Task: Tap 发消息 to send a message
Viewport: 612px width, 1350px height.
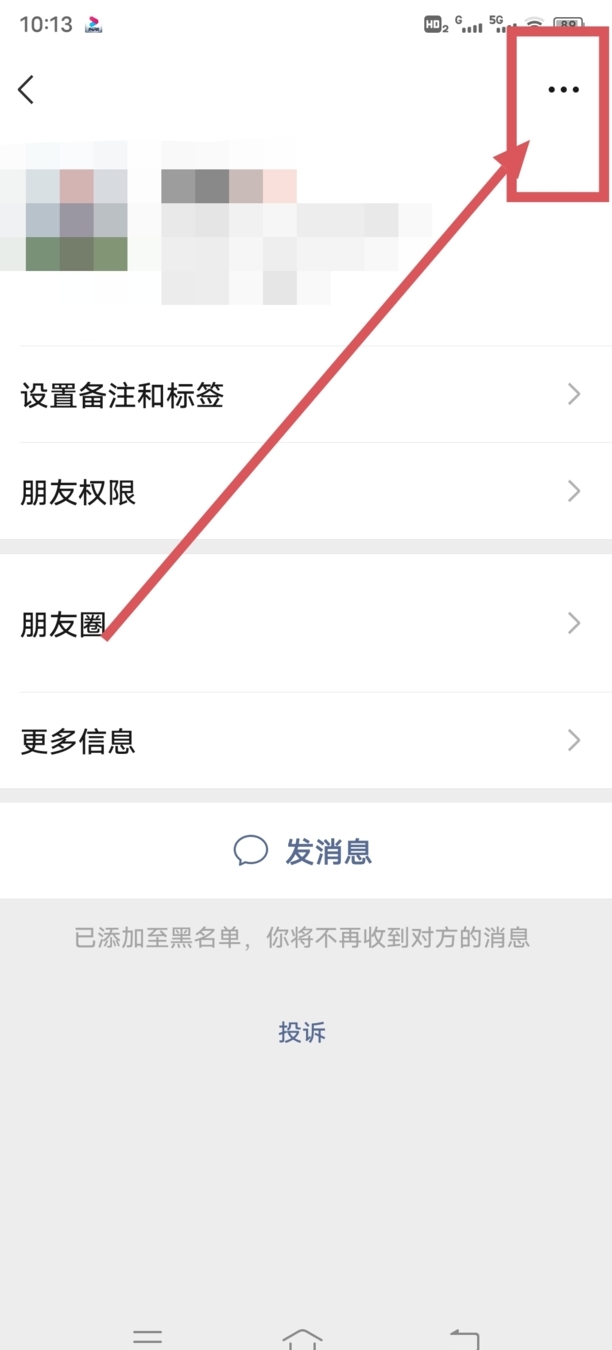Action: [305, 851]
